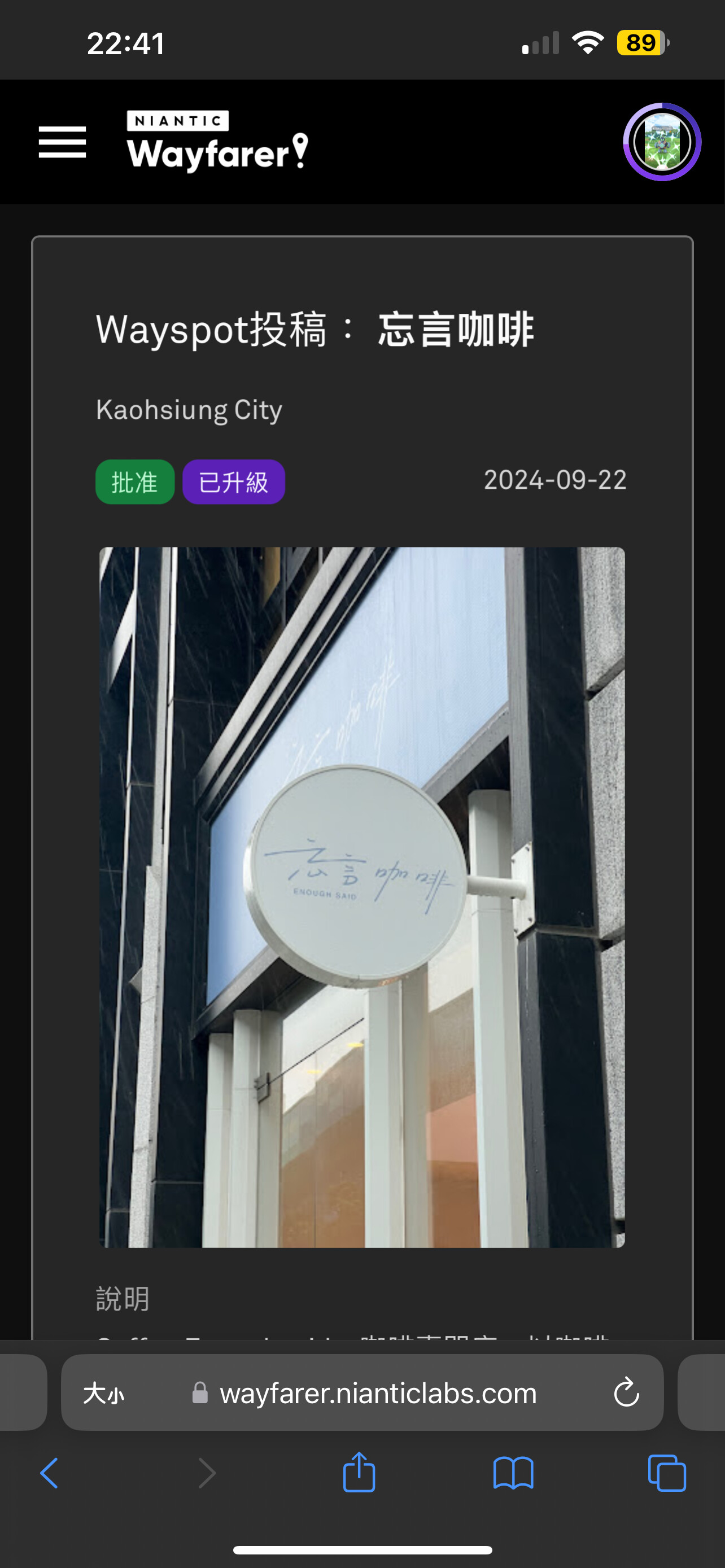This screenshot has width=725, height=1568.
Task: Go back to the previous page
Action: click(49, 1473)
